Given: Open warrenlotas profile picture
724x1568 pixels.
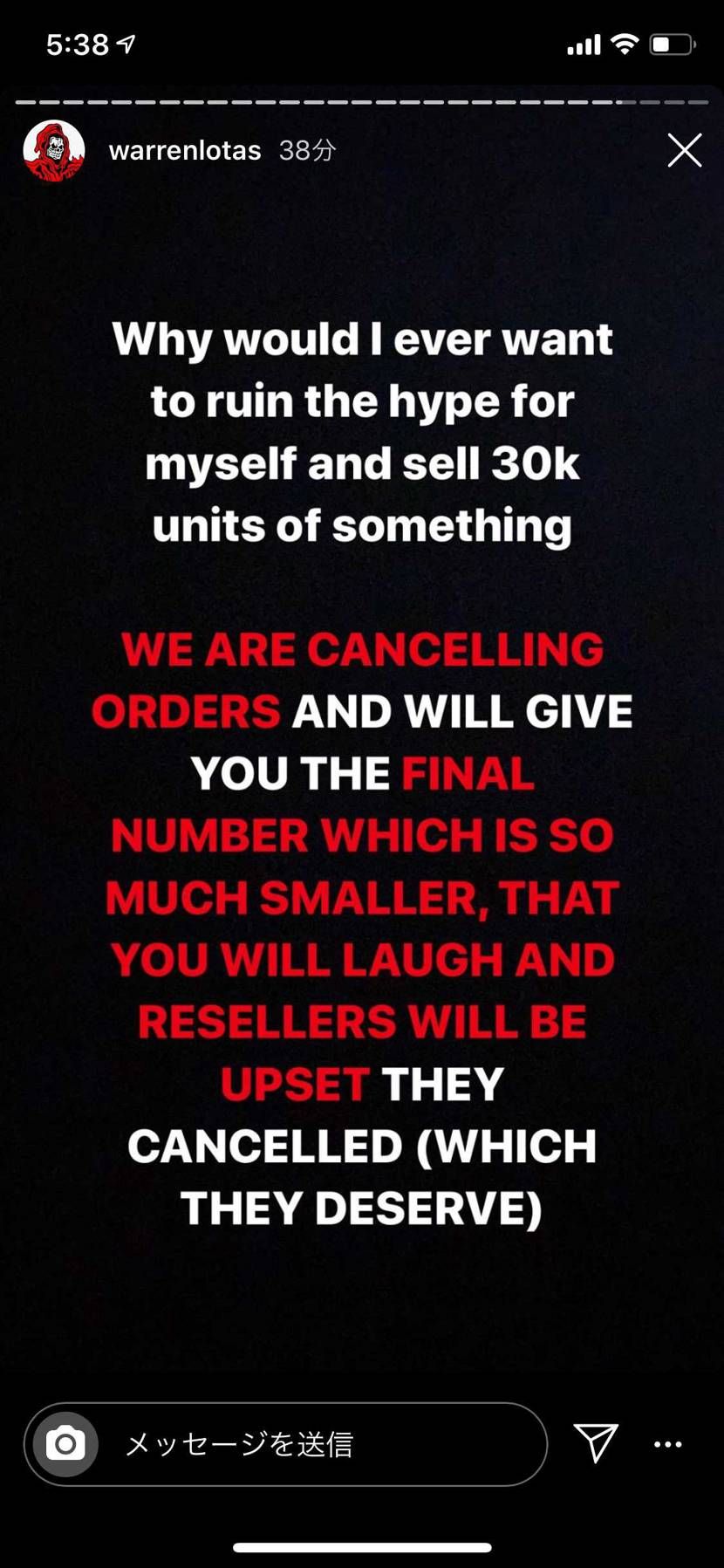Looking at the screenshot, I should pyautogui.click(x=54, y=150).
